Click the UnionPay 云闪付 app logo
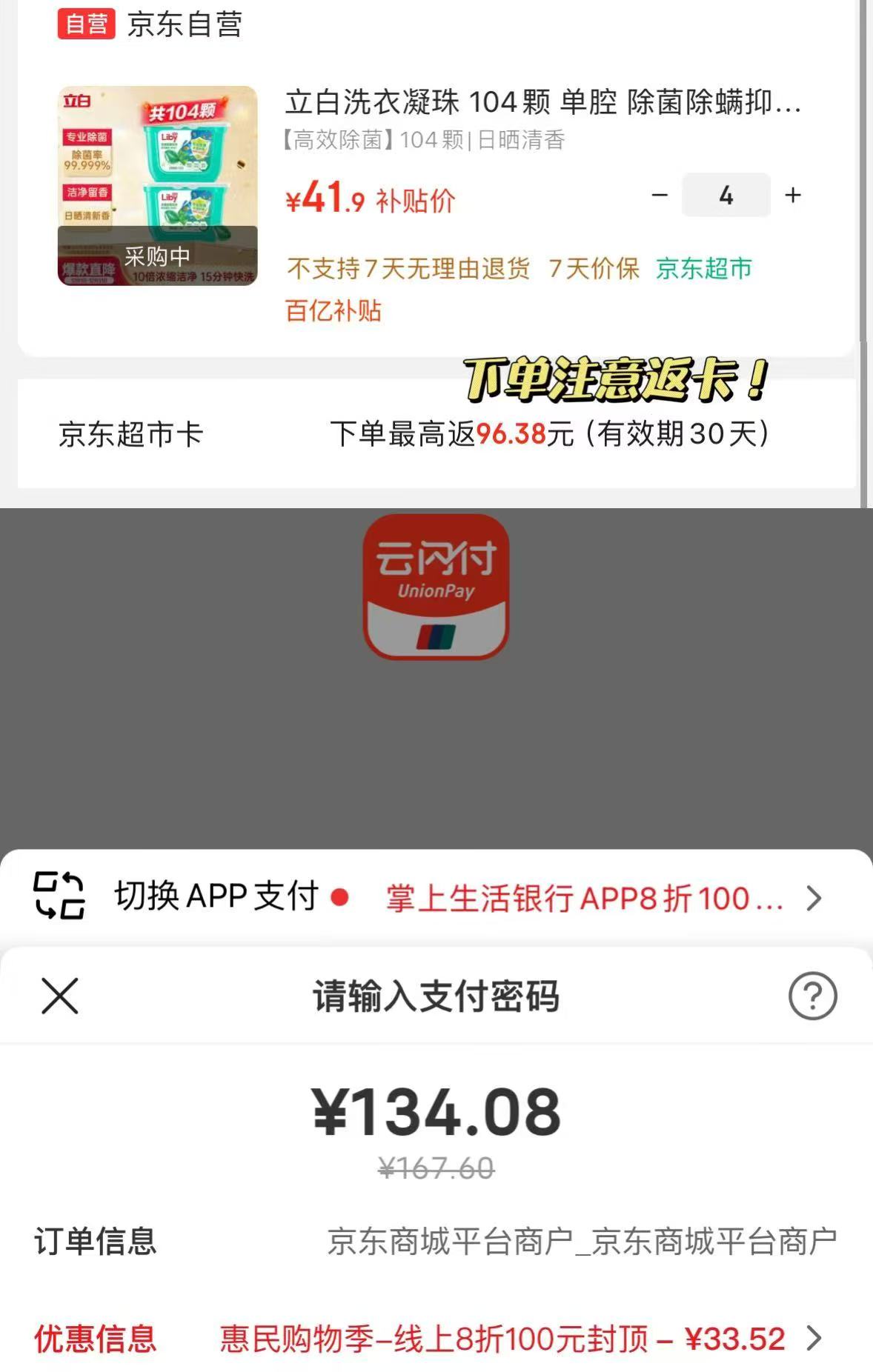The image size is (873, 1372). pyautogui.click(x=437, y=585)
